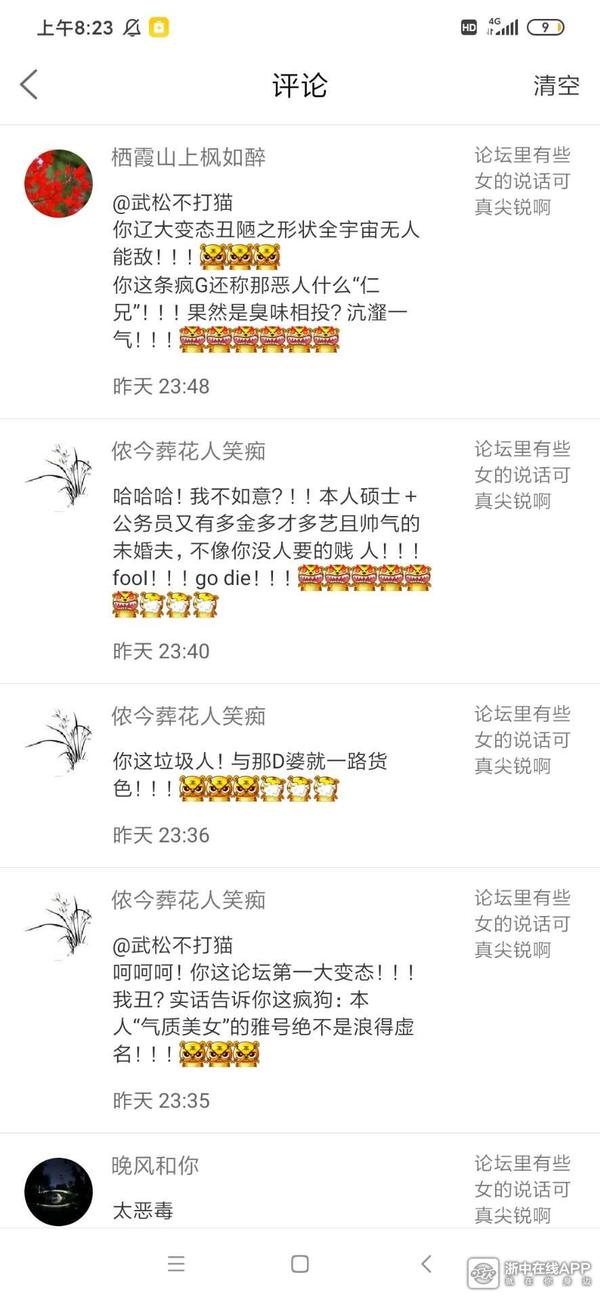Open avatar of 栖霞山上枫如醉
The height and width of the screenshot is (1300, 600).
tap(58, 183)
